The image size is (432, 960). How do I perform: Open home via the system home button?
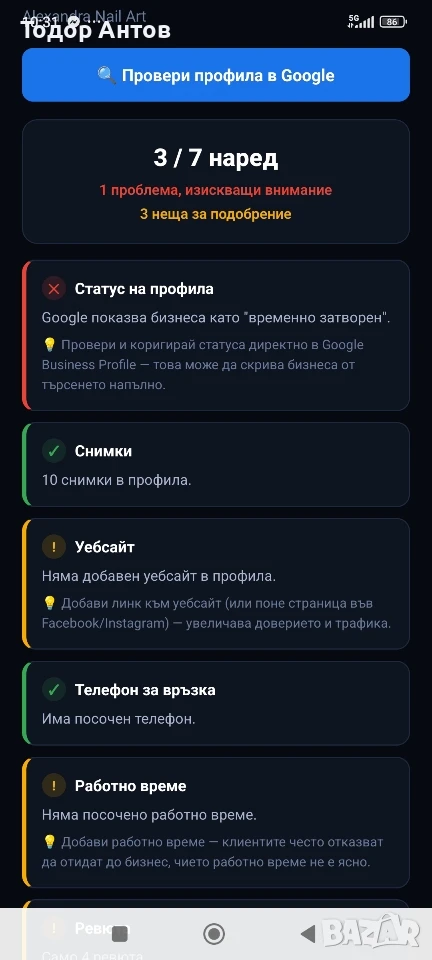[214, 934]
